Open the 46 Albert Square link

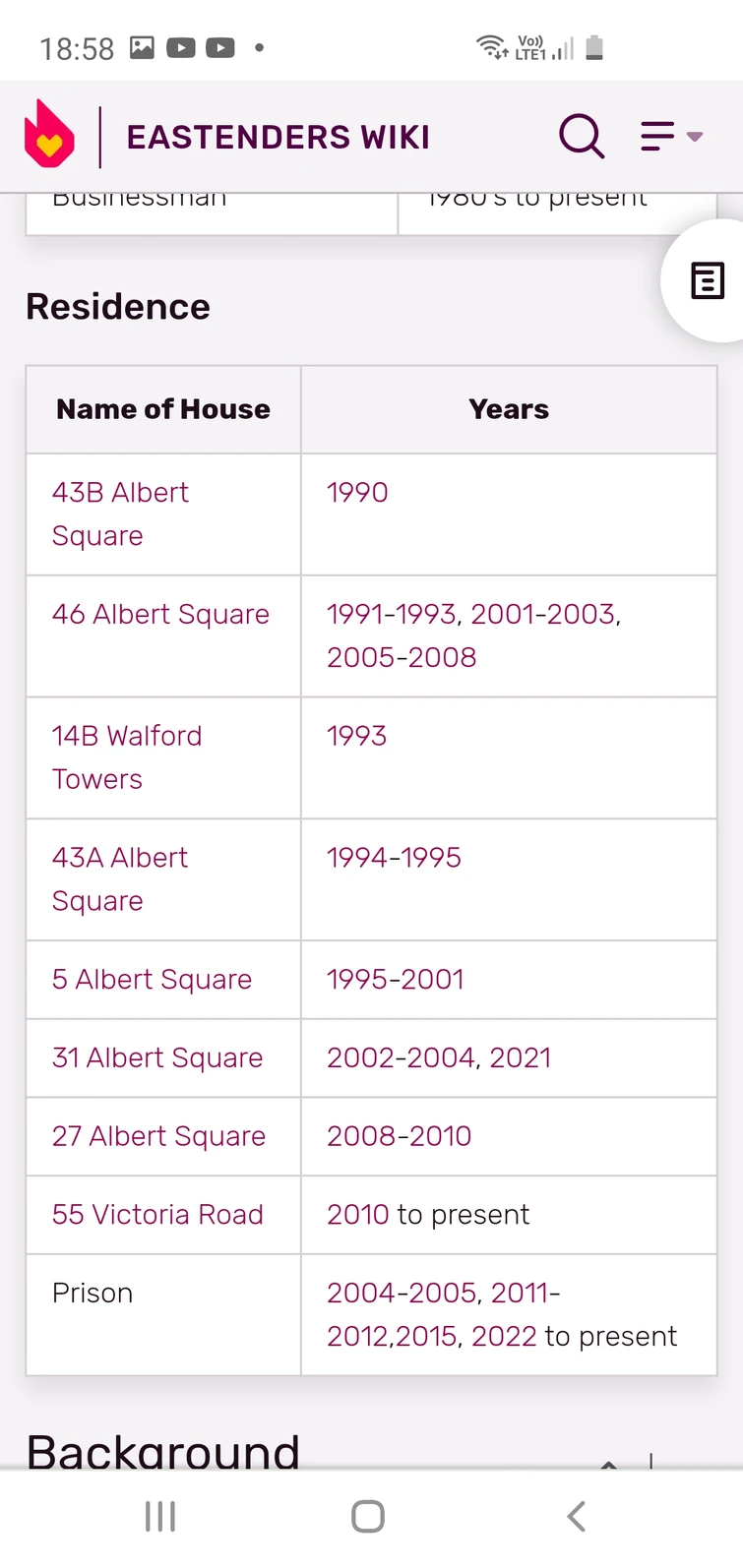pyautogui.click(x=160, y=614)
